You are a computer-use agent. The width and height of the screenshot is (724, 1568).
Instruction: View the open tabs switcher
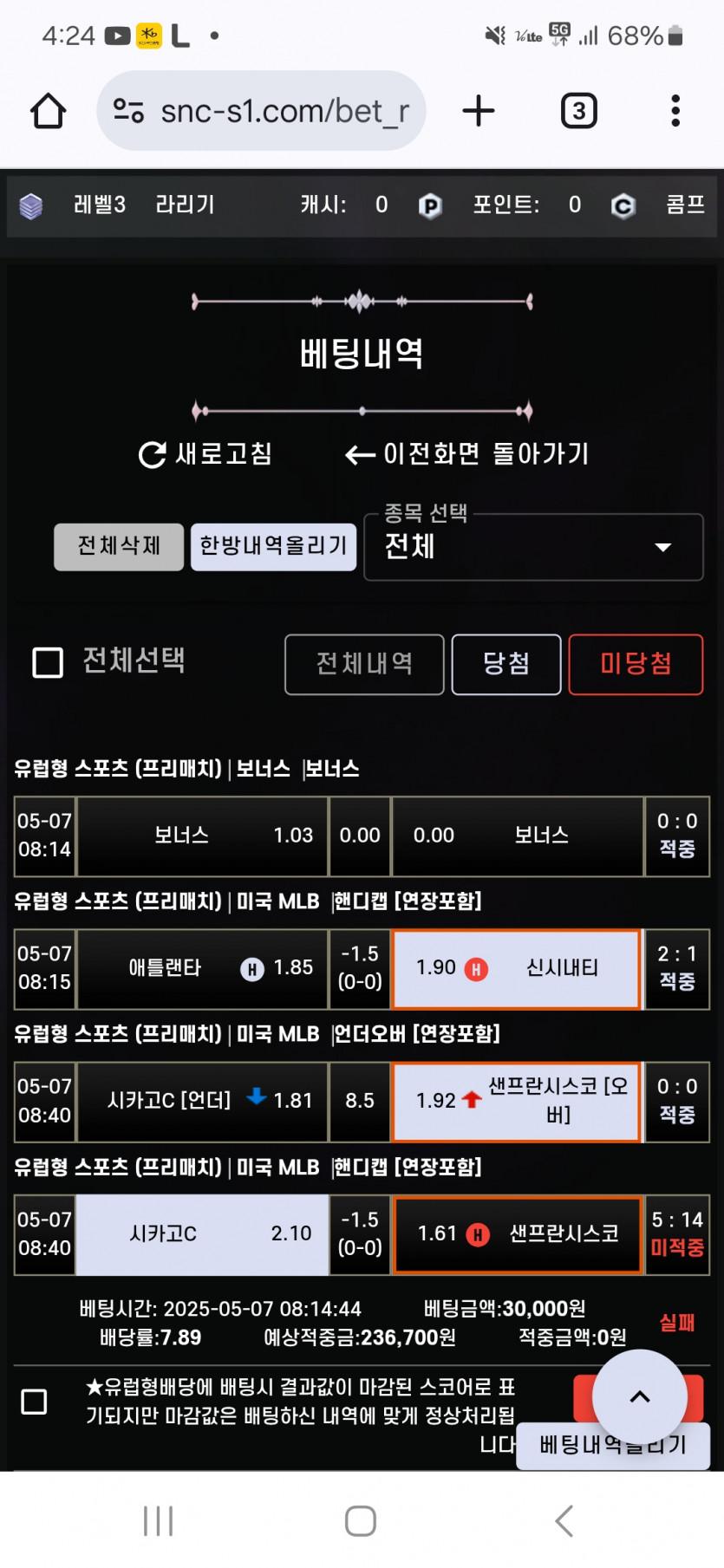click(578, 111)
